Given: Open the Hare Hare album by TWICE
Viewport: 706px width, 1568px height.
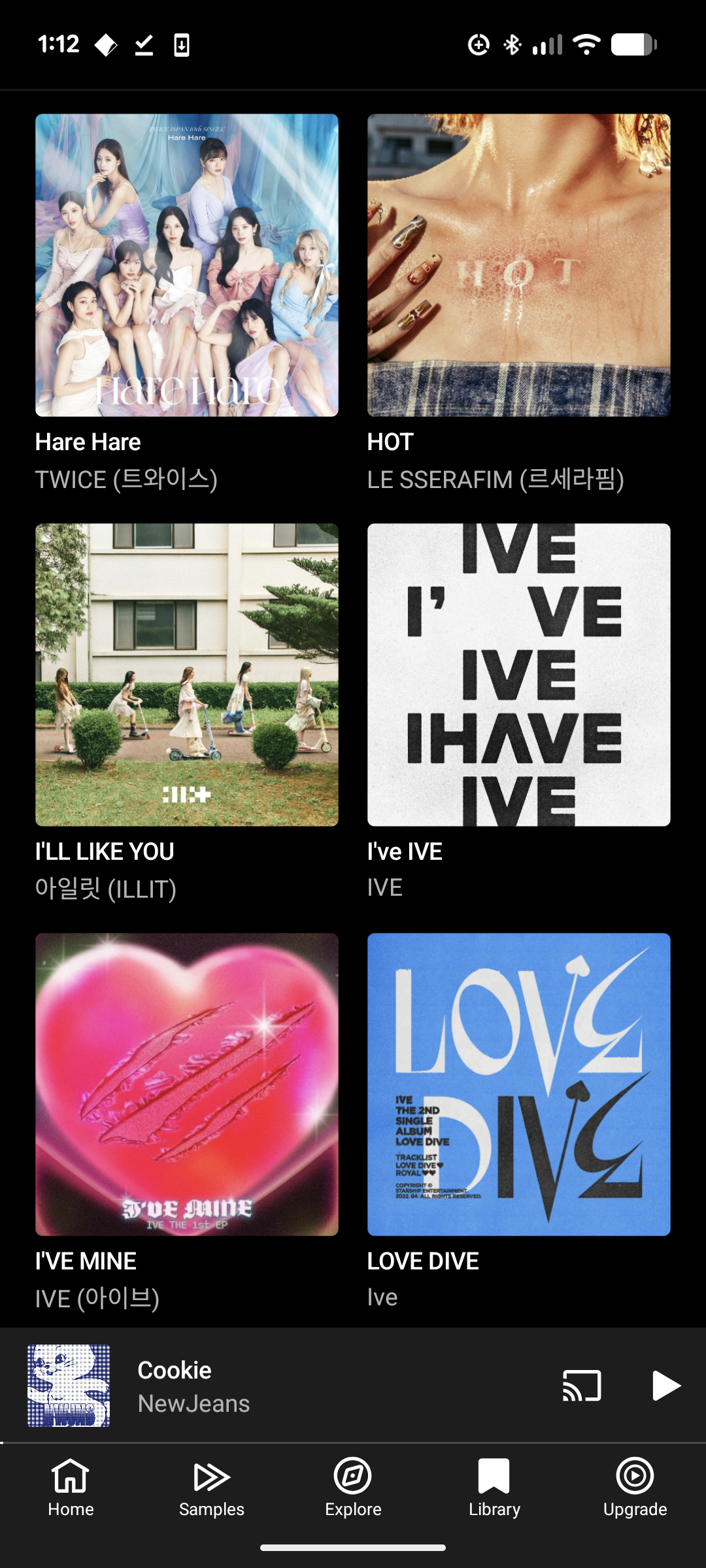Looking at the screenshot, I should 186,265.
